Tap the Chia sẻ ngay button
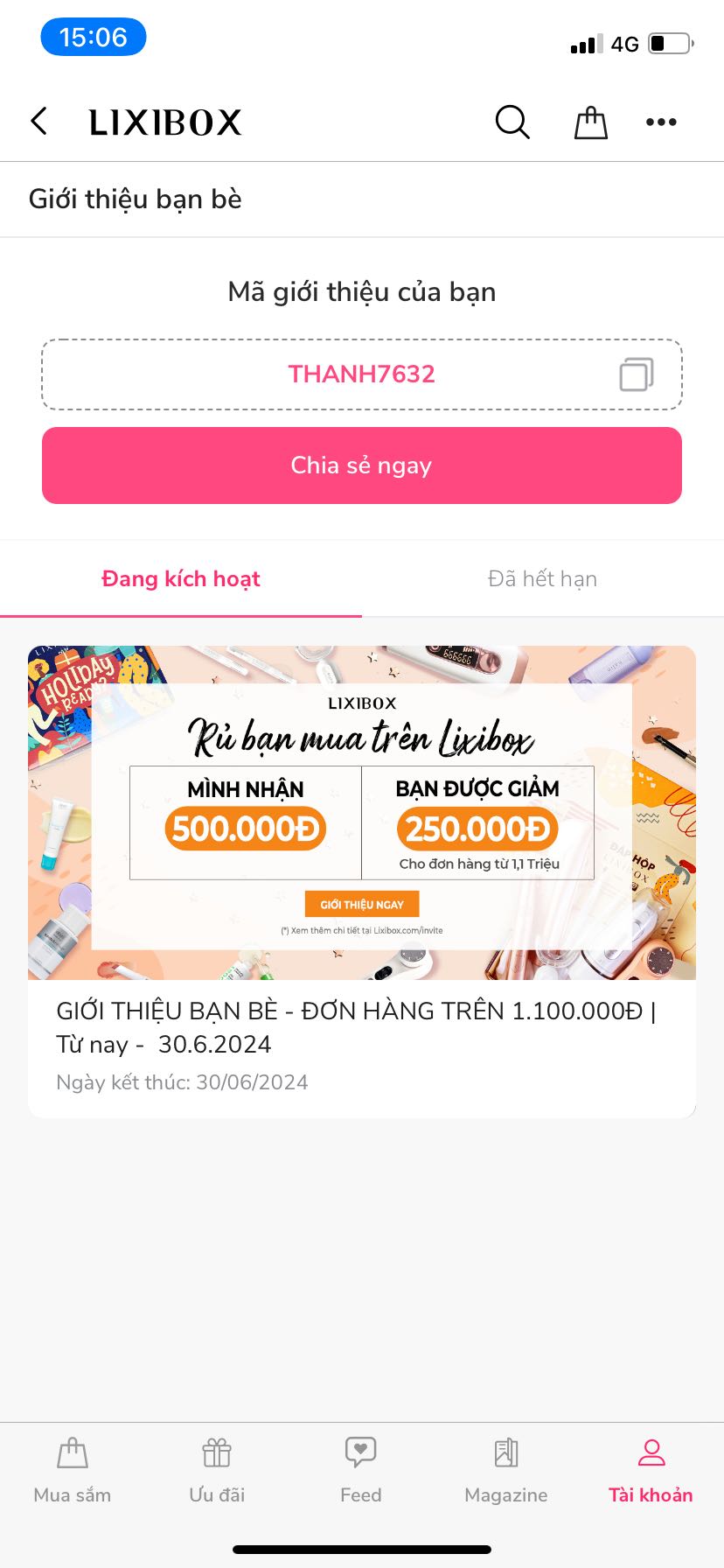 (362, 465)
